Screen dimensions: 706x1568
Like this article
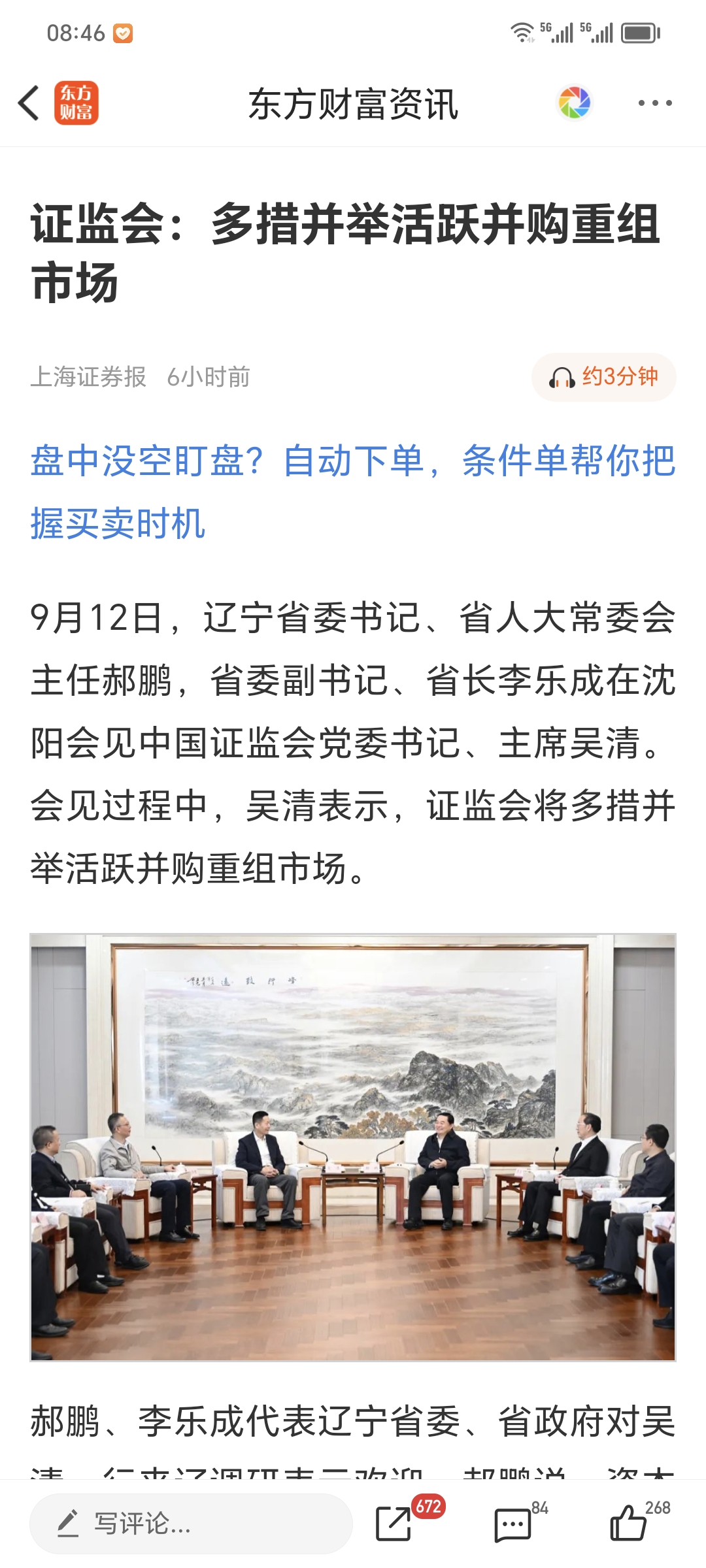tap(629, 1522)
